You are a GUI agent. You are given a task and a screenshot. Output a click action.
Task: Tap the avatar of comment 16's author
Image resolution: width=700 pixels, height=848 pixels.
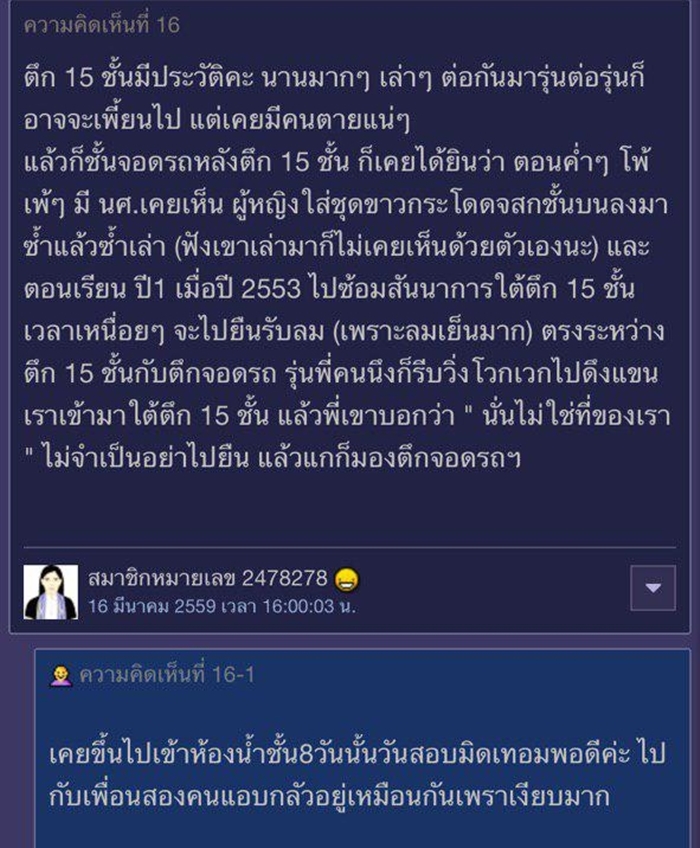coord(51,591)
